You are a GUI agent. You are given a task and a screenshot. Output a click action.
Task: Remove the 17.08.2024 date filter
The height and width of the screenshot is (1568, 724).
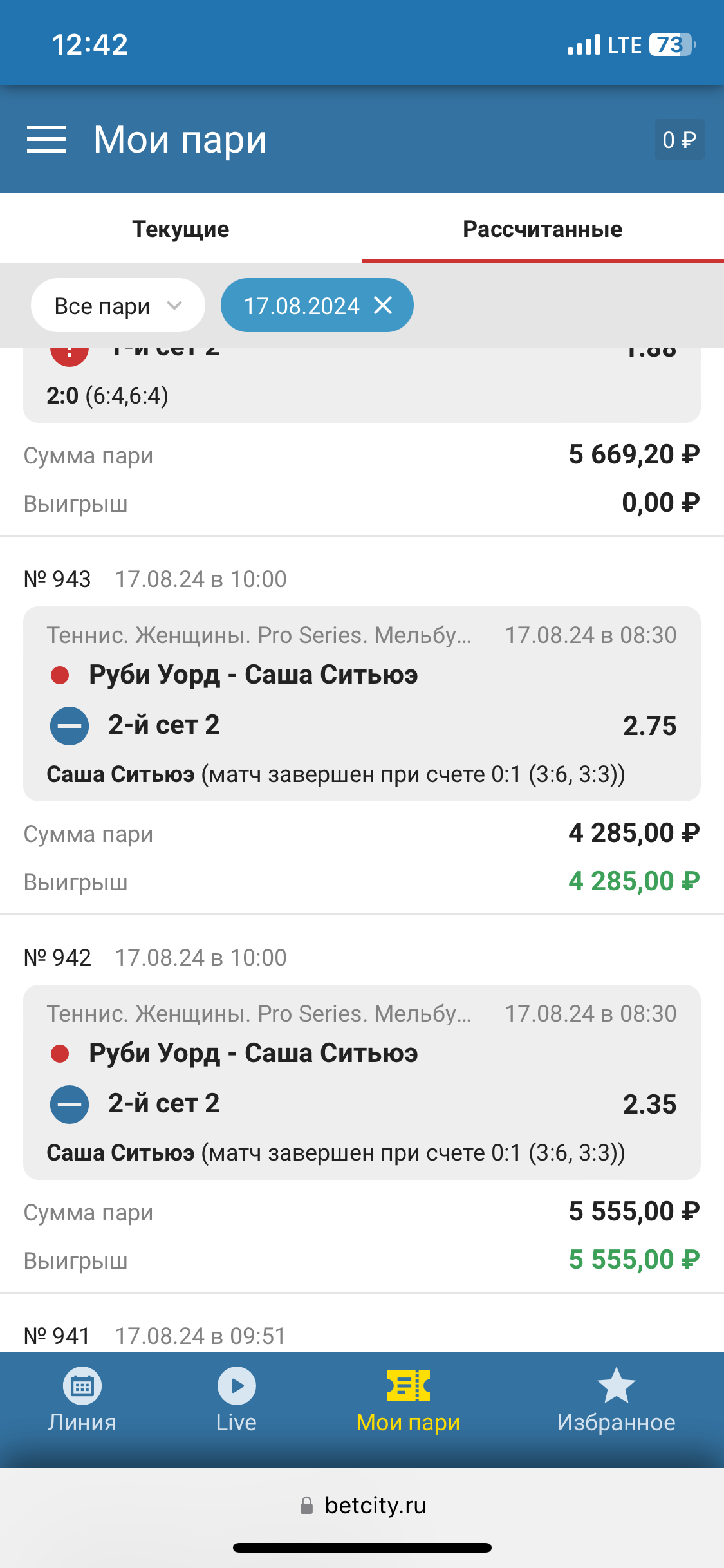pos(384,306)
